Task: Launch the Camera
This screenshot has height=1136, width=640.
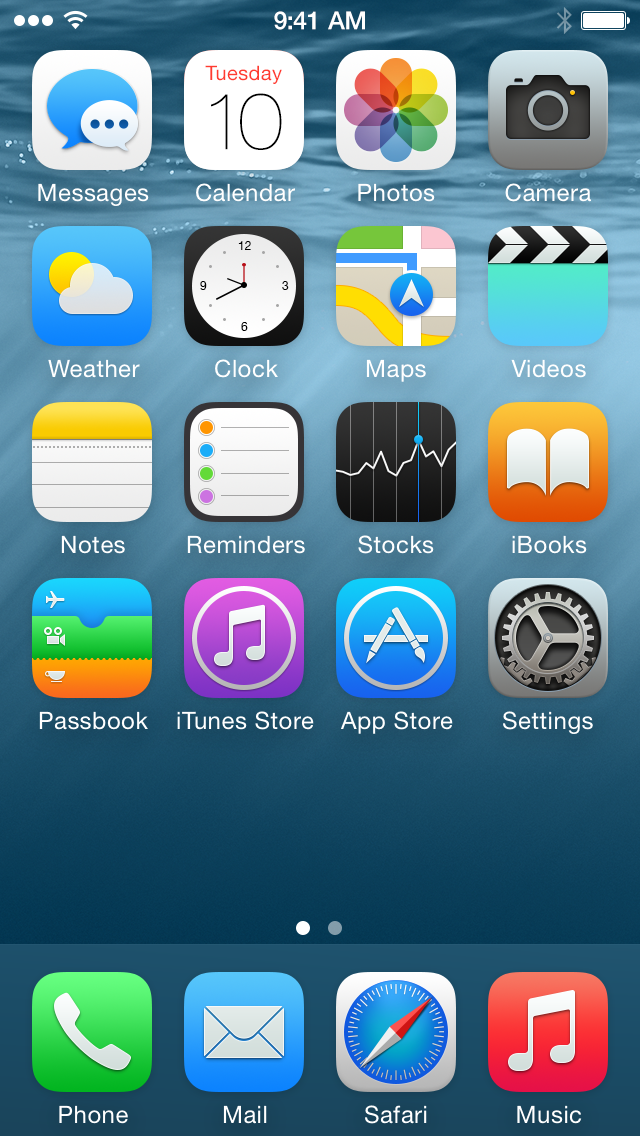Action: coord(548,110)
